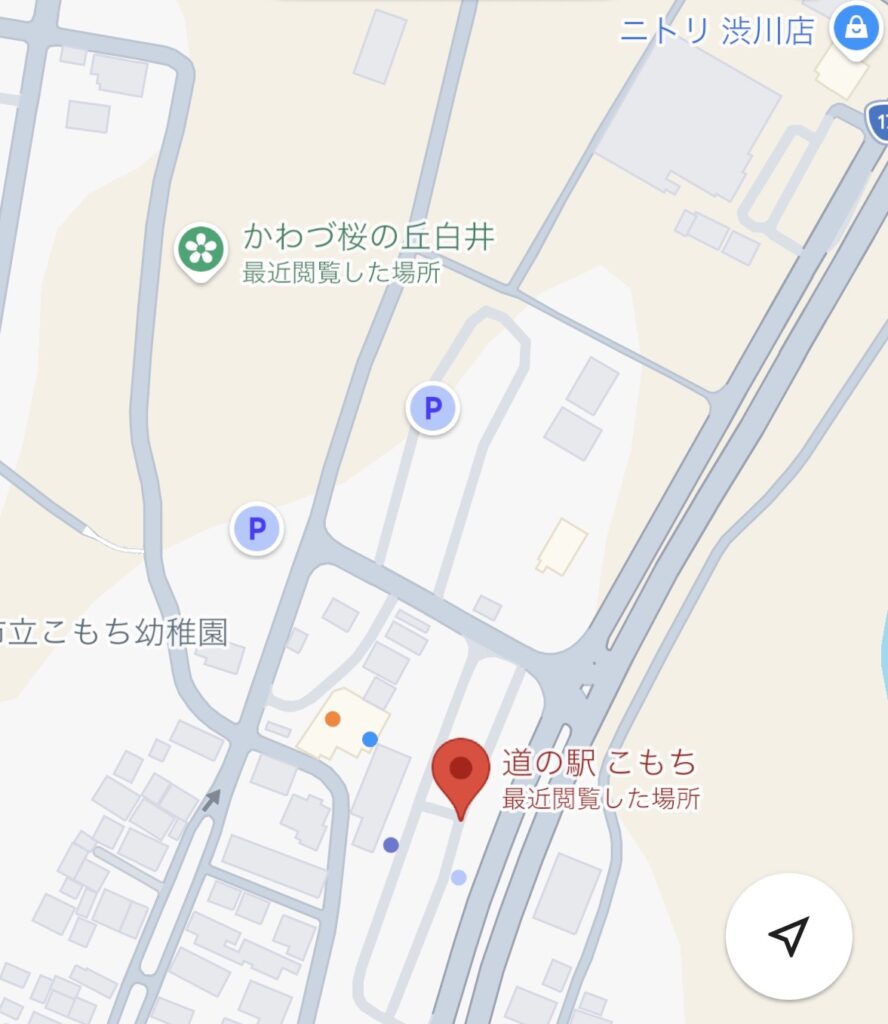Select the parking marker inside the loop road
The width and height of the screenshot is (888, 1024).
click(432, 408)
